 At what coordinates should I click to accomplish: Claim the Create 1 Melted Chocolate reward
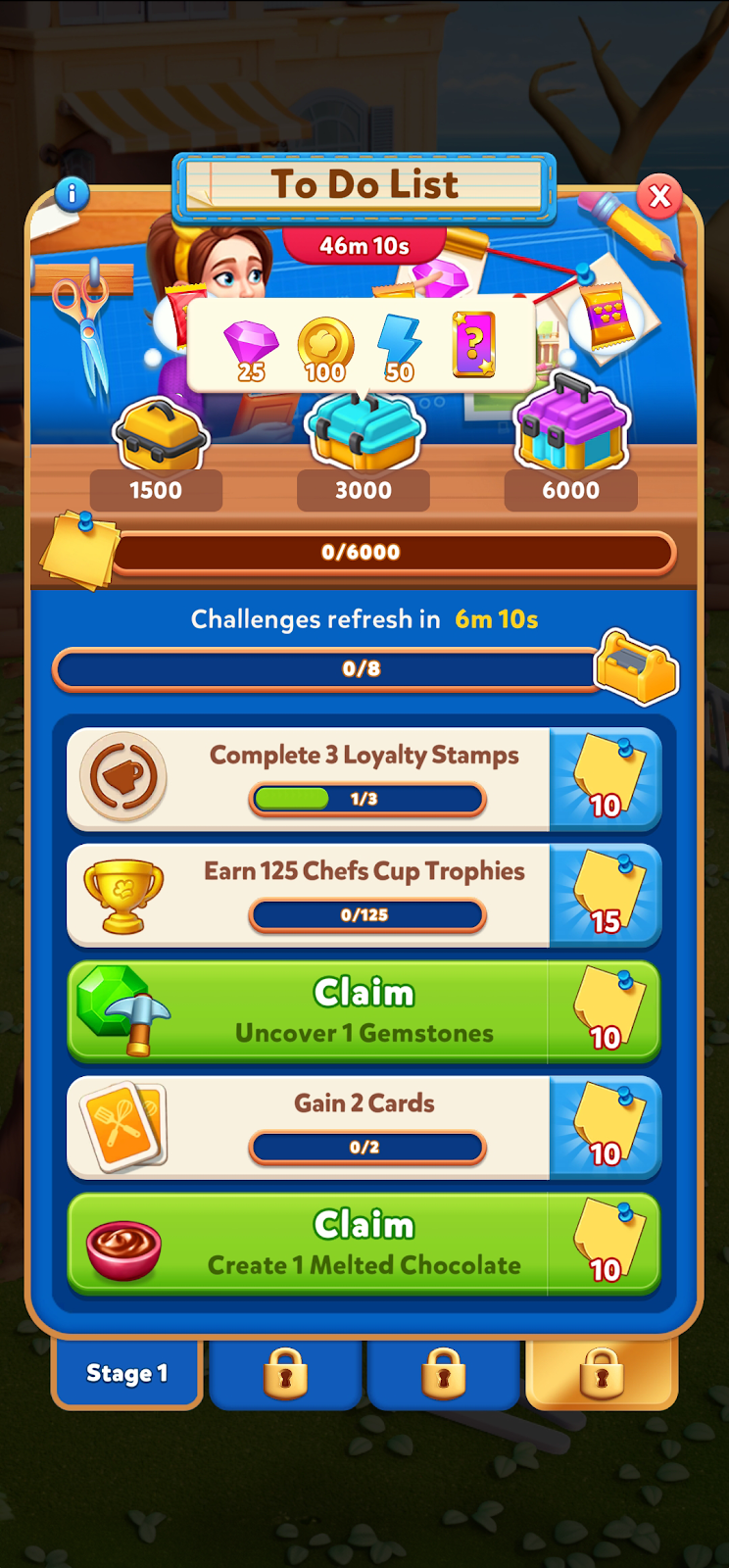(364, 1244)
